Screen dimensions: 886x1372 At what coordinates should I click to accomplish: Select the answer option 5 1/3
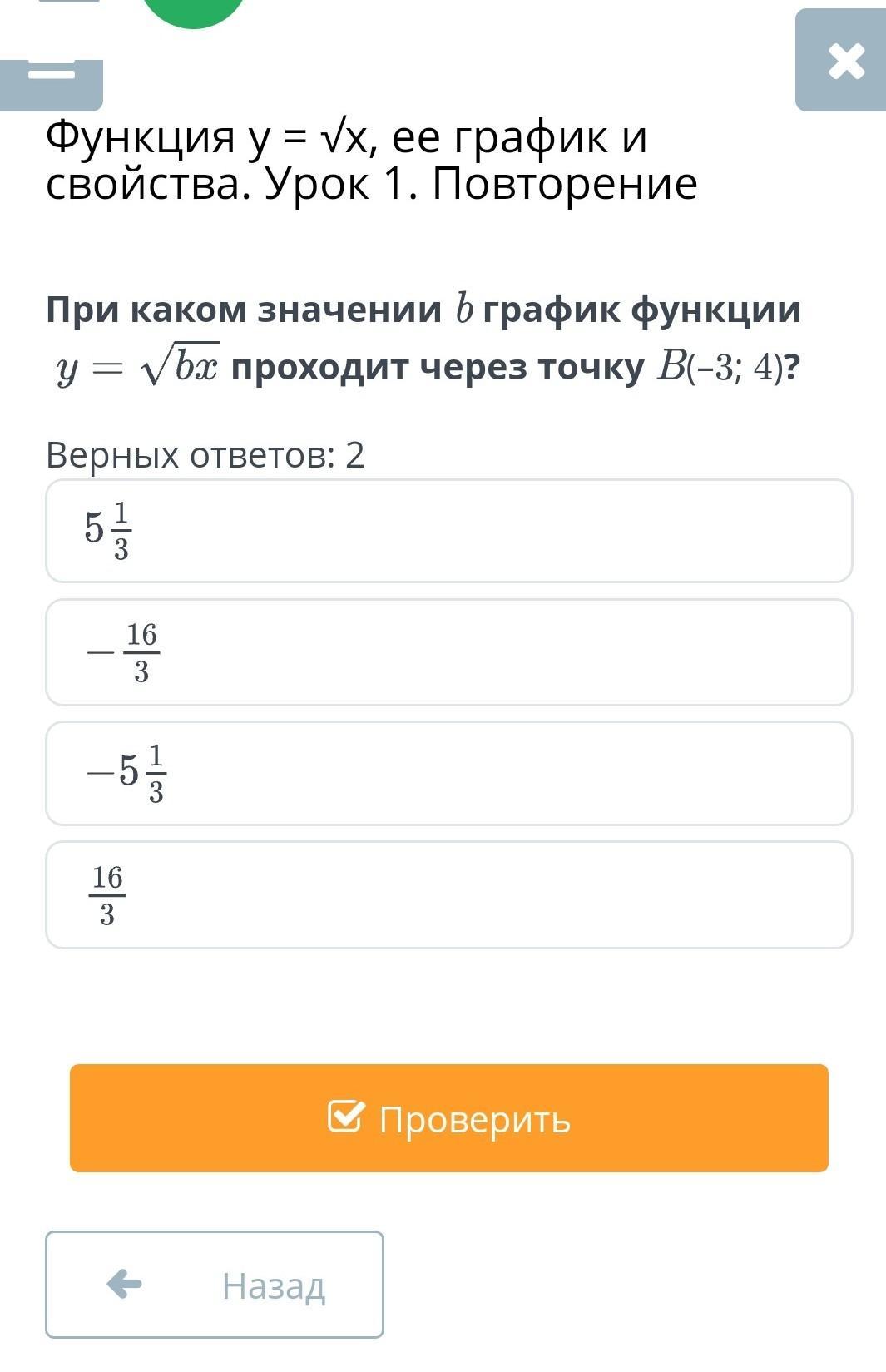point(449,531)
